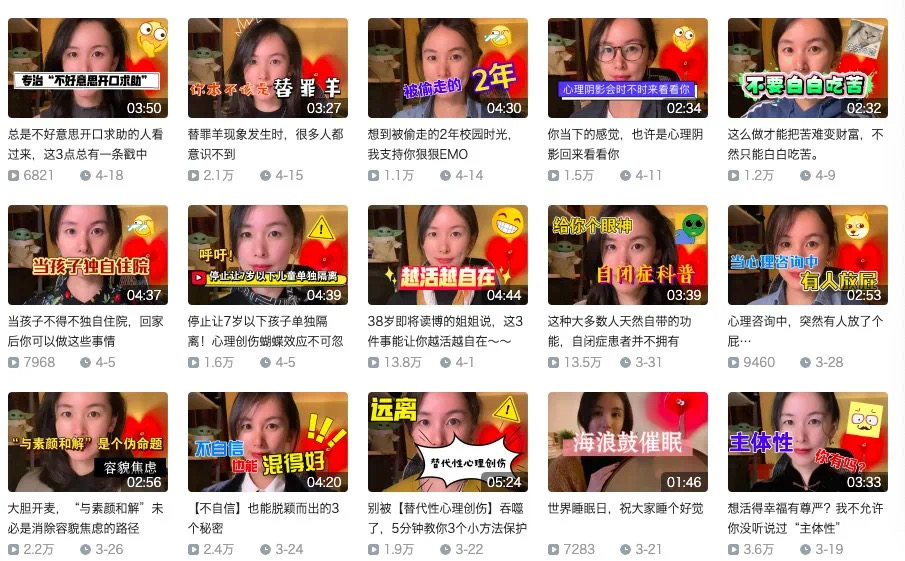Play the 当孩子独自住院 video
The image size is (905, 561).
tap(87, 255)
